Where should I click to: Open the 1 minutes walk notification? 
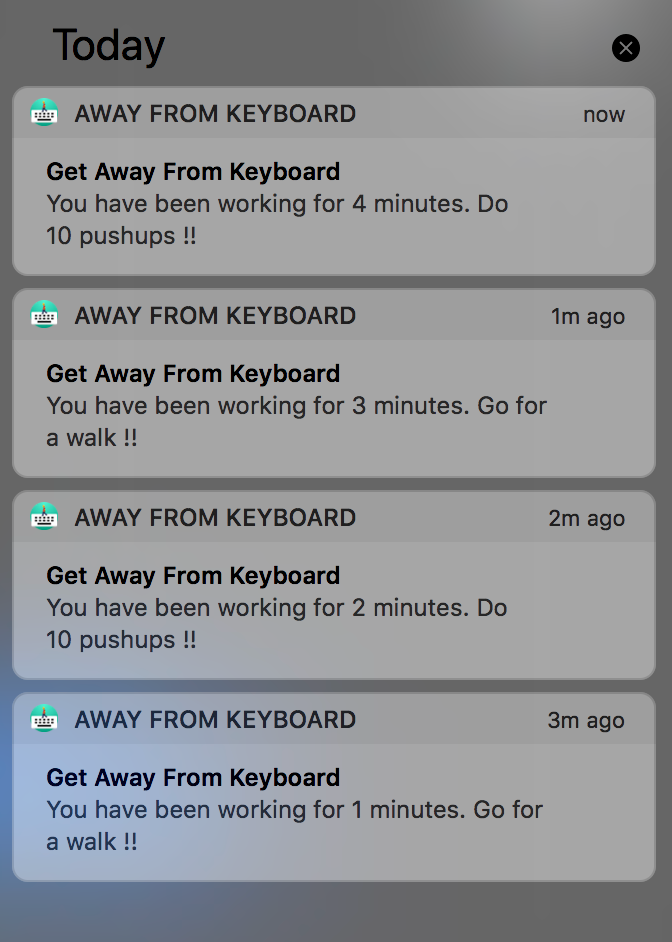tap(333, 811)
